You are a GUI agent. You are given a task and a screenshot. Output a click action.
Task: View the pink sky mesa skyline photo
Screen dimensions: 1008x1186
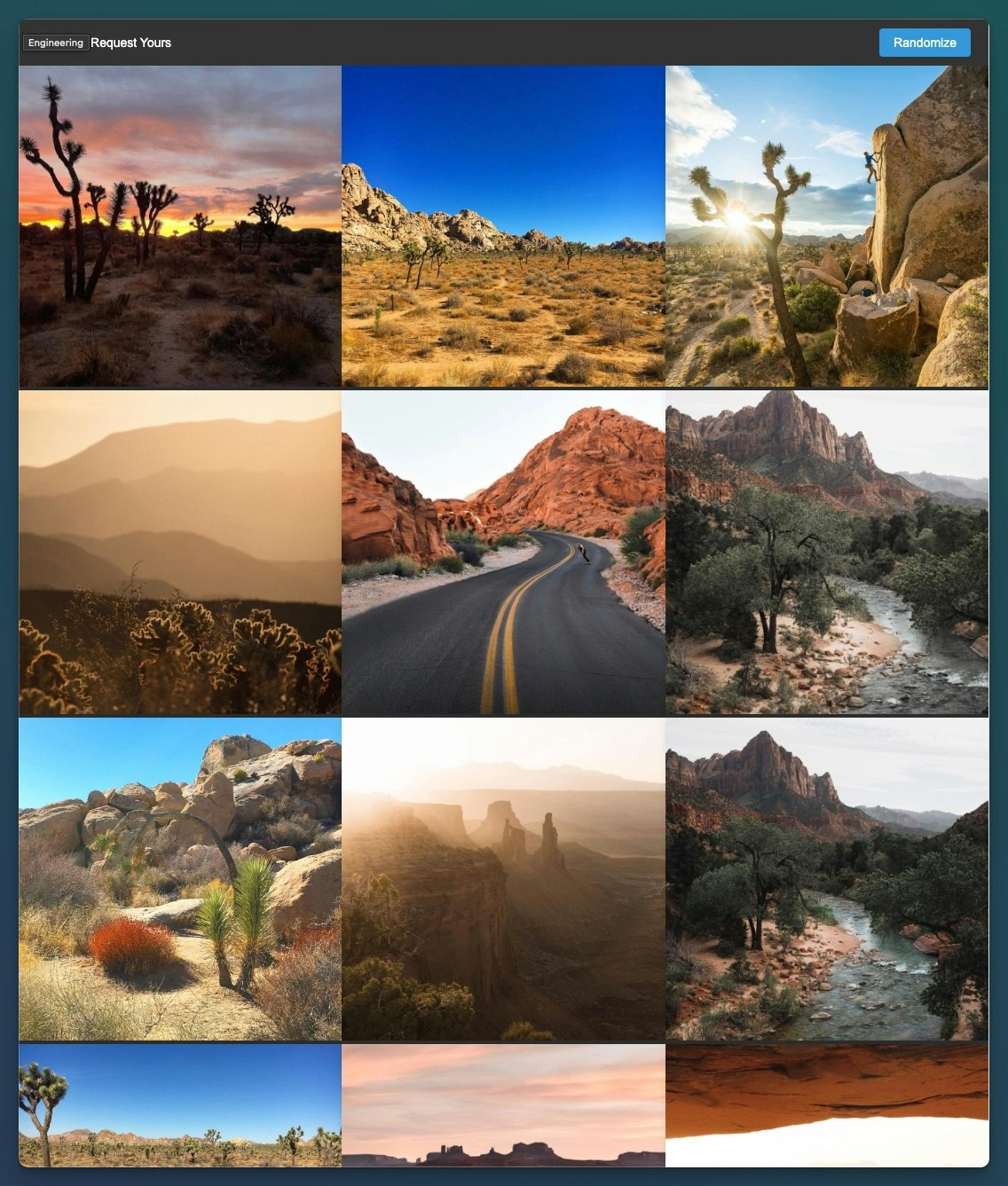click(503, 1105)
